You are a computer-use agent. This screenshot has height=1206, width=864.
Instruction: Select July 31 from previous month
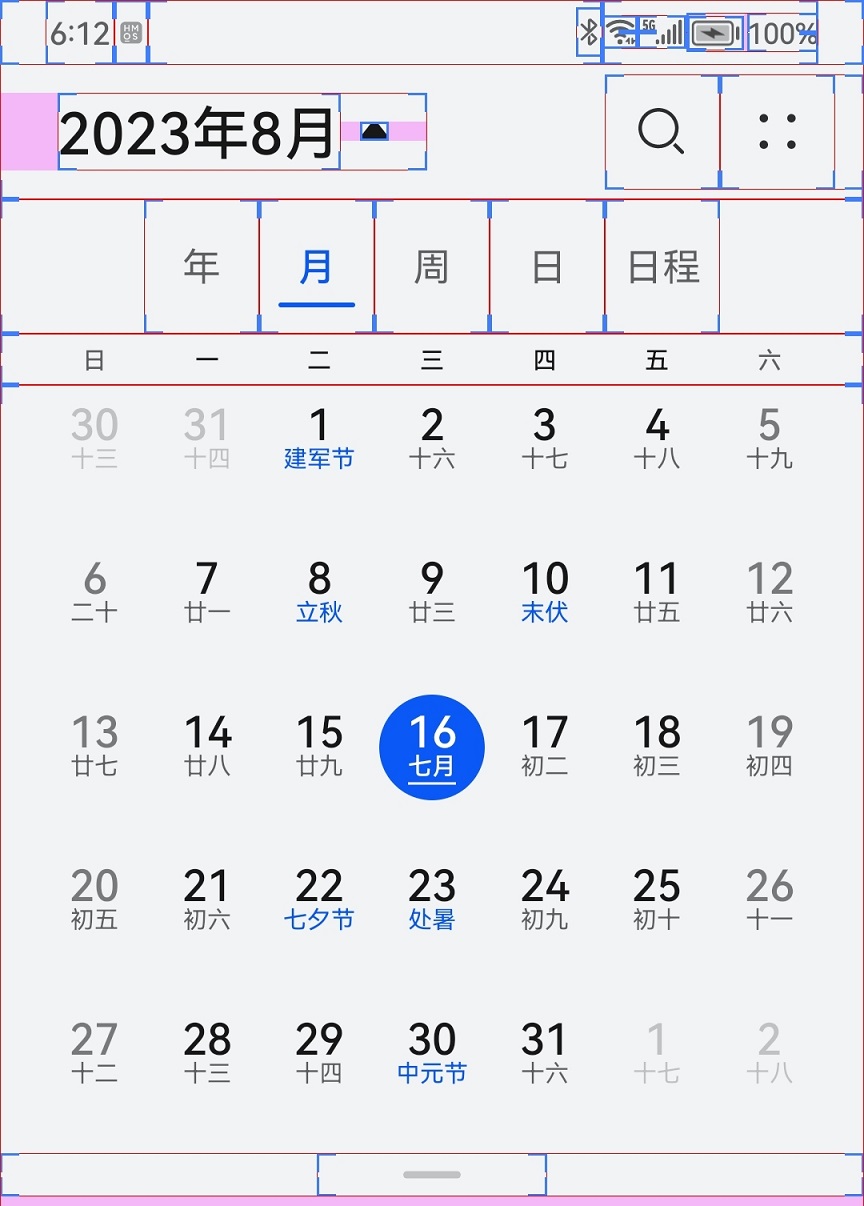(207, 438)
